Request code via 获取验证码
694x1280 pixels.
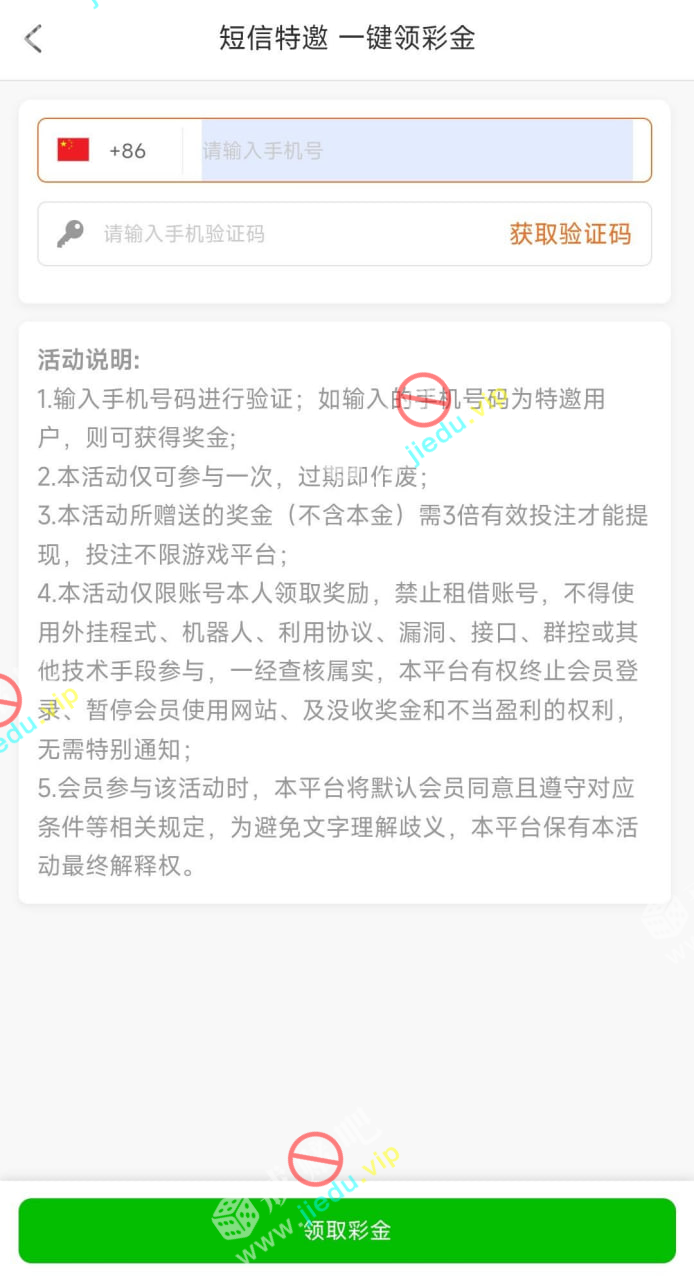point(570,234)
